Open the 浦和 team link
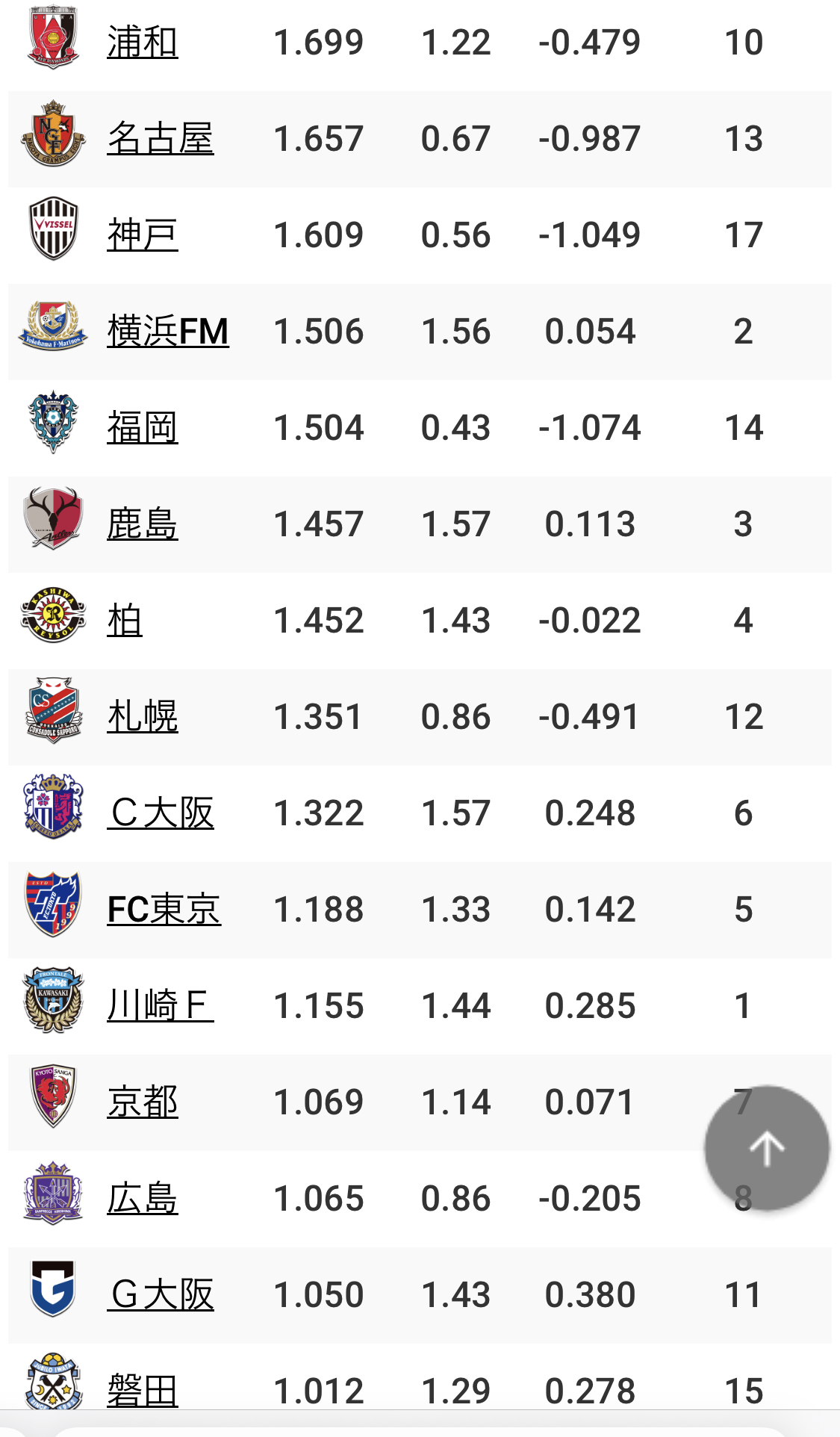This screenshot has width=840, height=1437. coord(143,43)
